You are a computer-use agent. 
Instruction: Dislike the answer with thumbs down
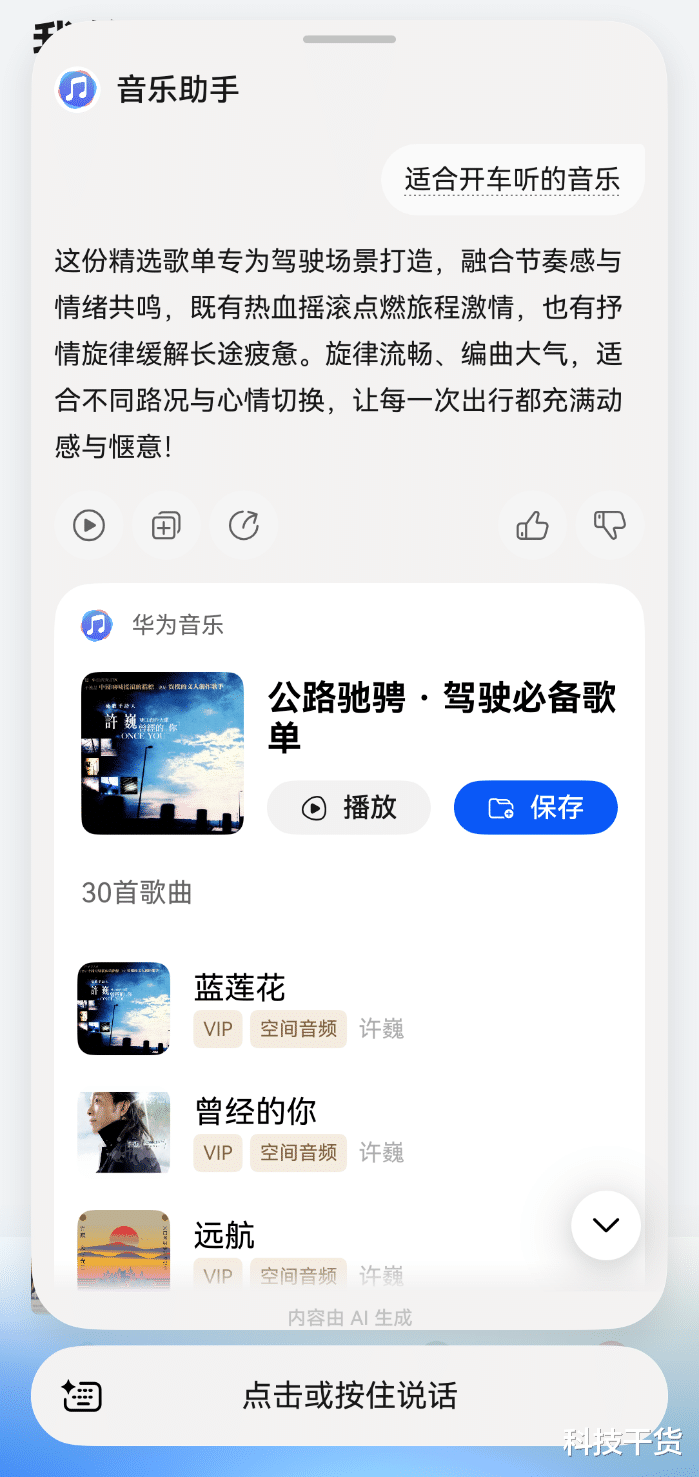(x=609, y=524)
